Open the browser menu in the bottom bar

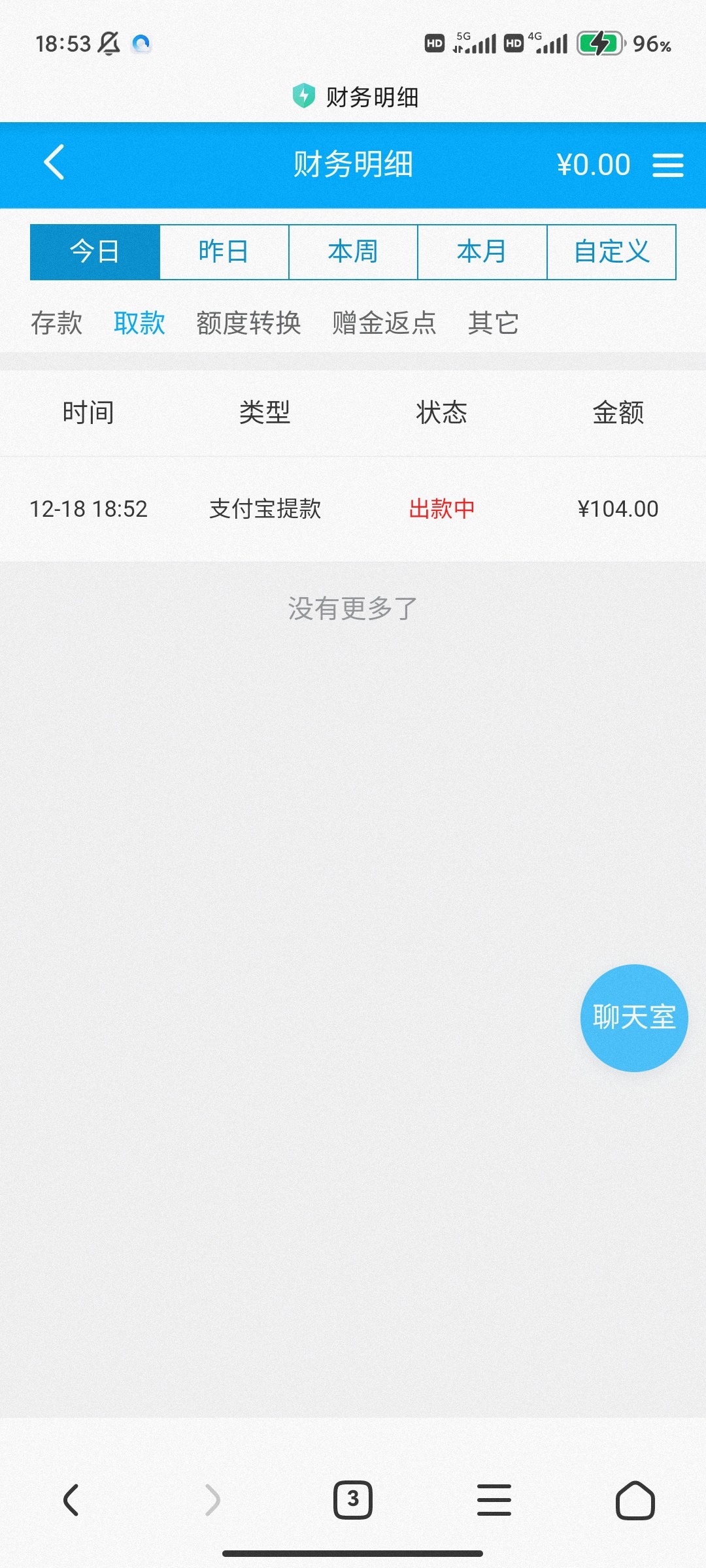(494, 1499)
